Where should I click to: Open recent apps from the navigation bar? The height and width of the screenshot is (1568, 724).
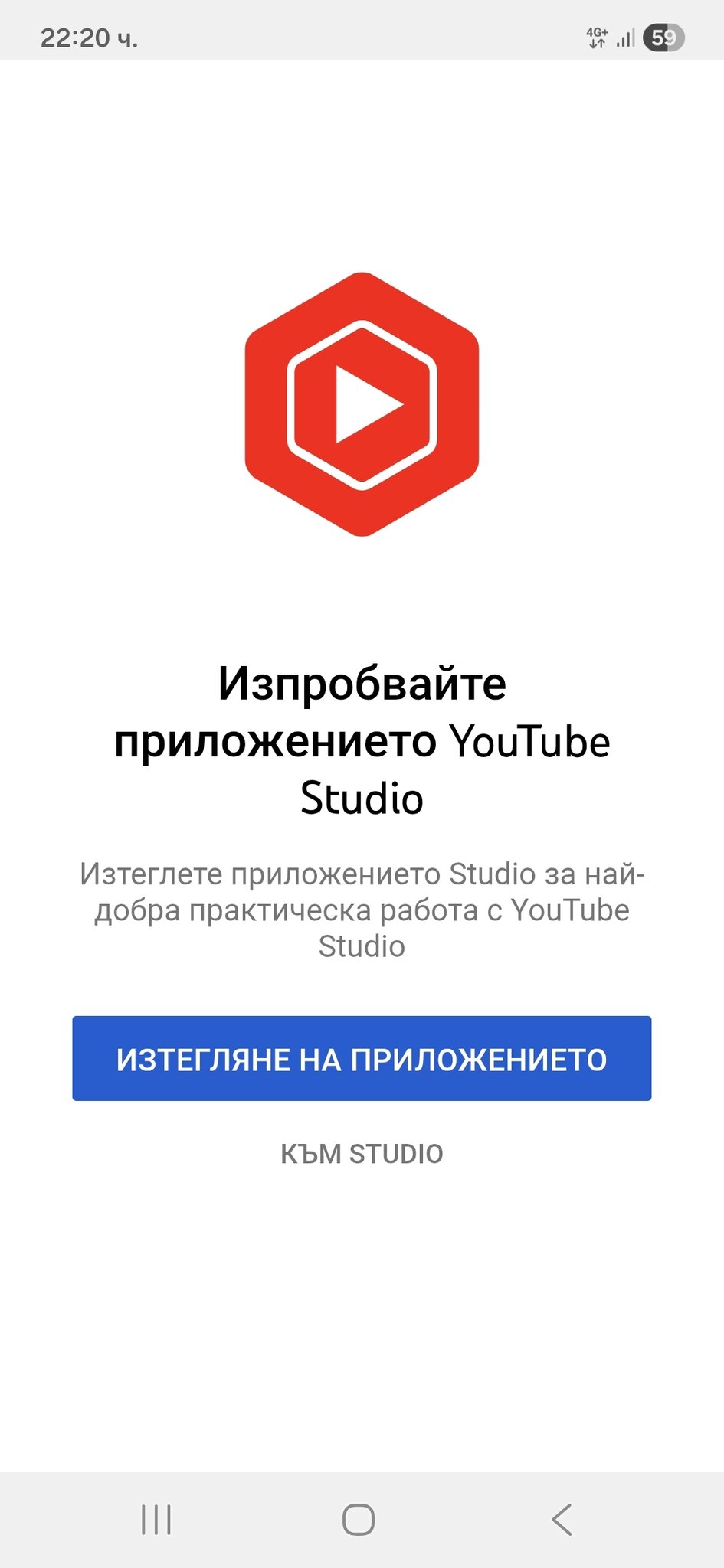[156, 1520]
